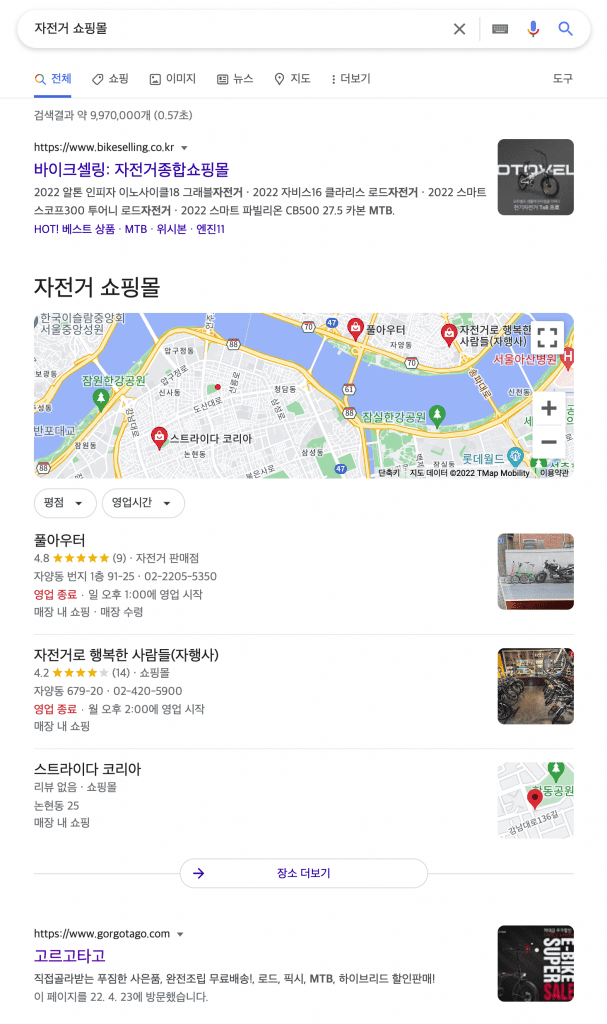Screen dimensions: 607x1024
Task: Open the 평점 filter dropdown
Action: tap(65, 503)
